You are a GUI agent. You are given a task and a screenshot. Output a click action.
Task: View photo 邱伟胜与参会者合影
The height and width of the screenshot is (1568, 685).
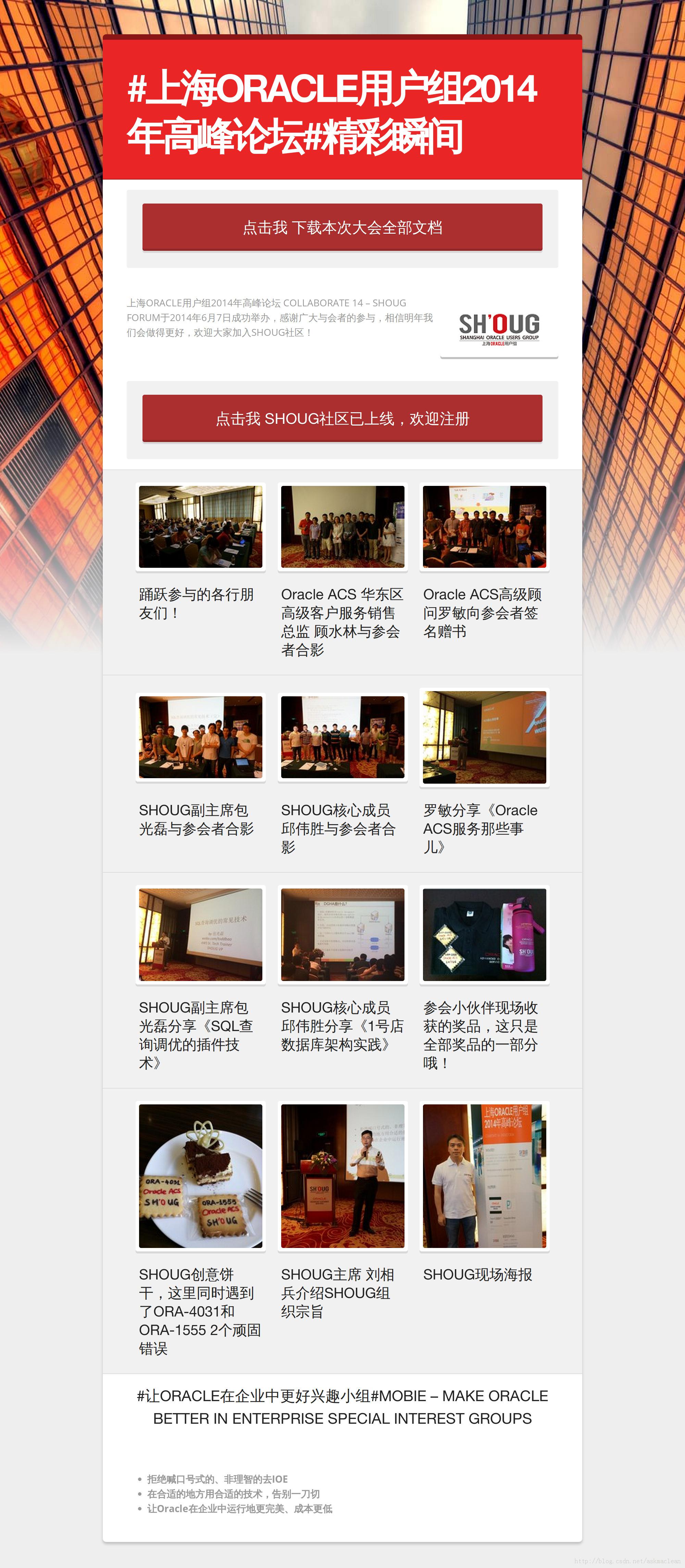point(342,736)
